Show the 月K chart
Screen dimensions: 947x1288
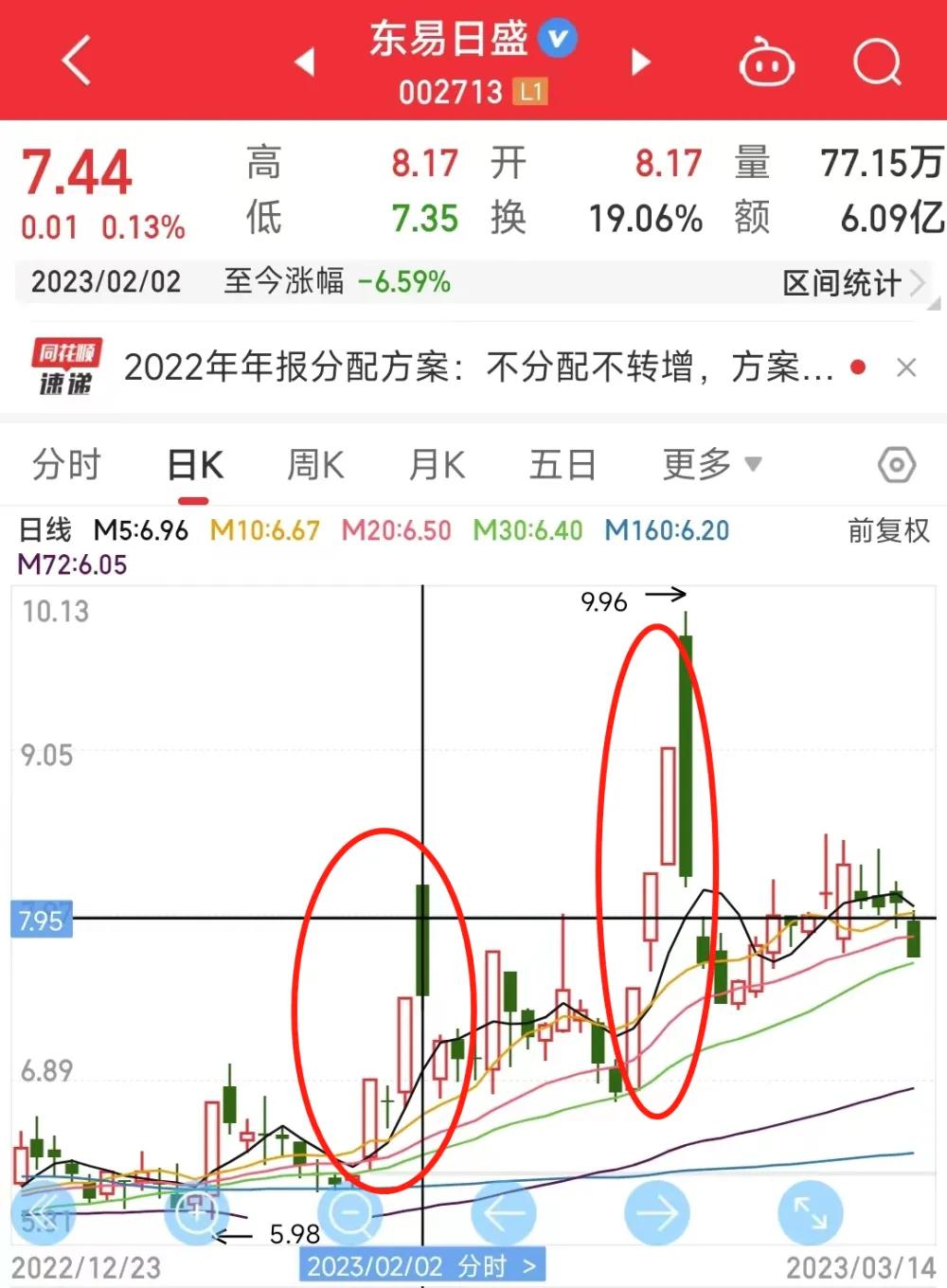pyautogui.click(x=437, y=465)
